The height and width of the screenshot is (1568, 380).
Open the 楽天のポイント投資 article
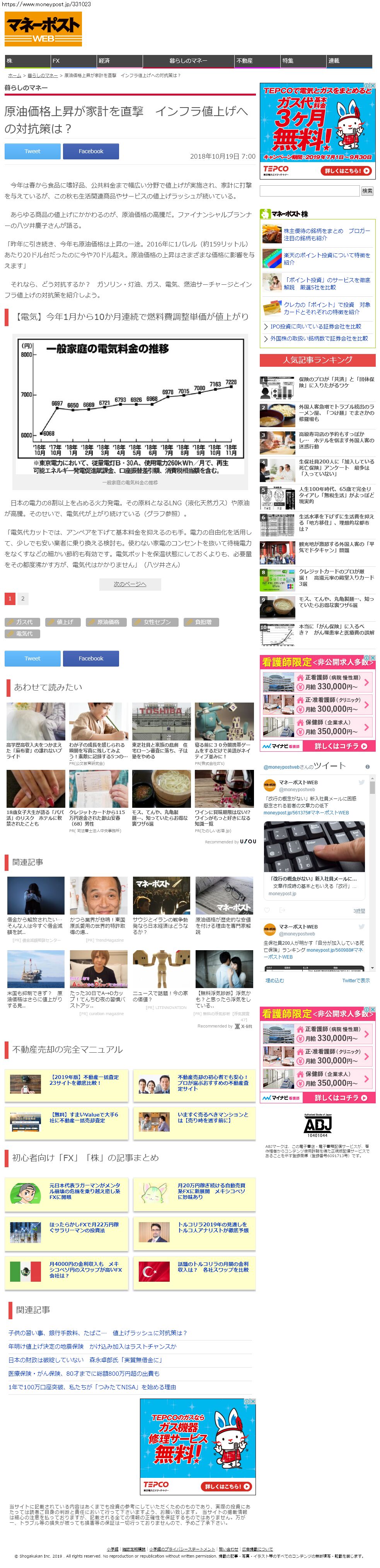pos(327,259)
